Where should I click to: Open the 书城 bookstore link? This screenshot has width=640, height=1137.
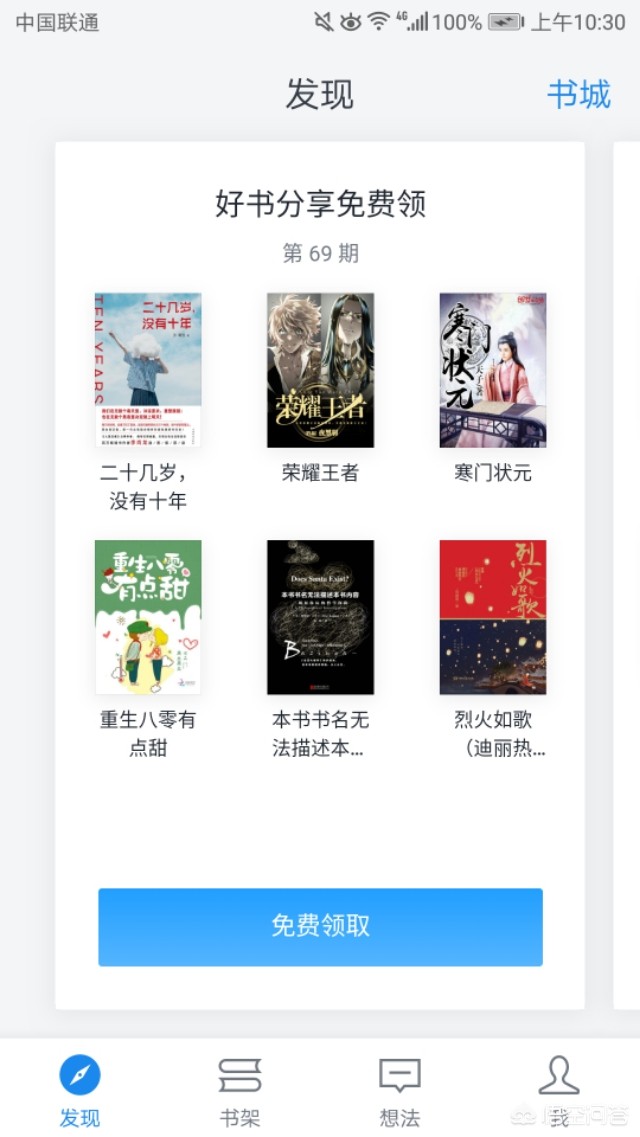578,95
